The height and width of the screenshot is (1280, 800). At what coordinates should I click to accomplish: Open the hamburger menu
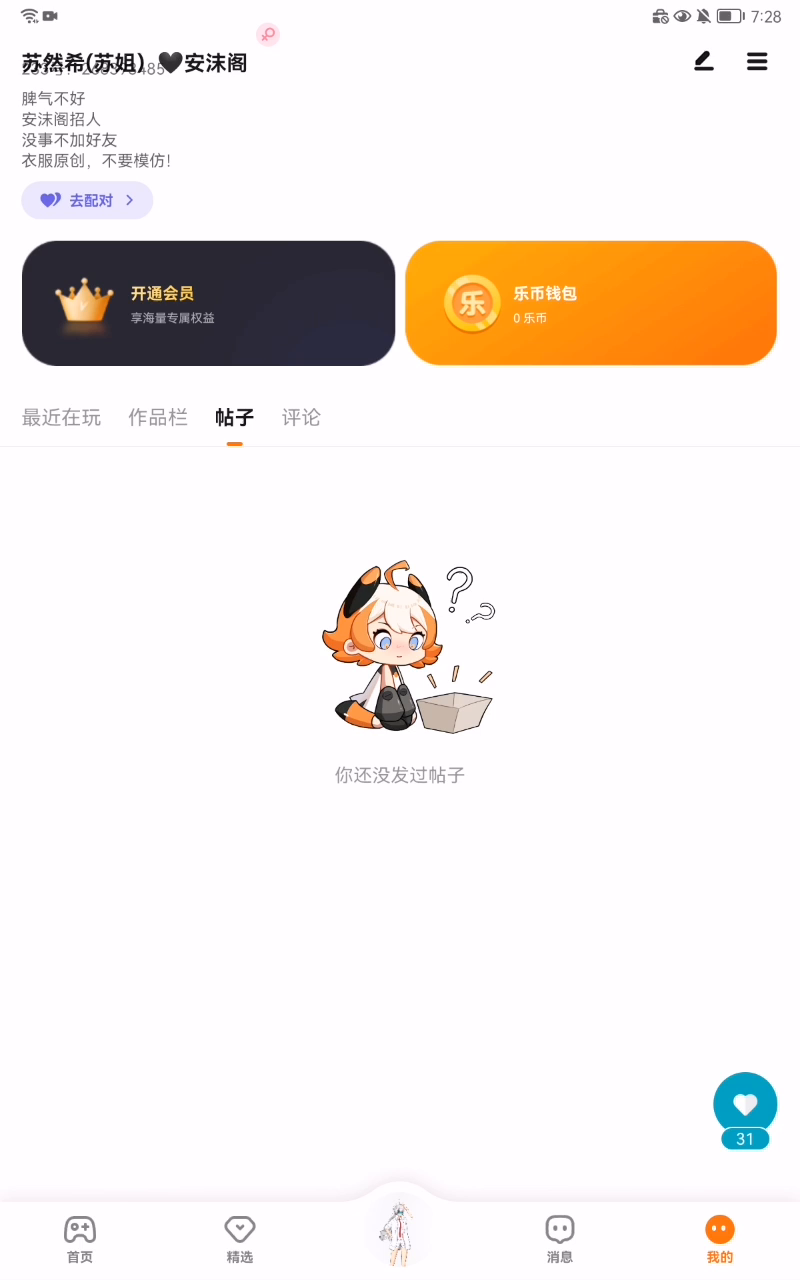[757, 62]
